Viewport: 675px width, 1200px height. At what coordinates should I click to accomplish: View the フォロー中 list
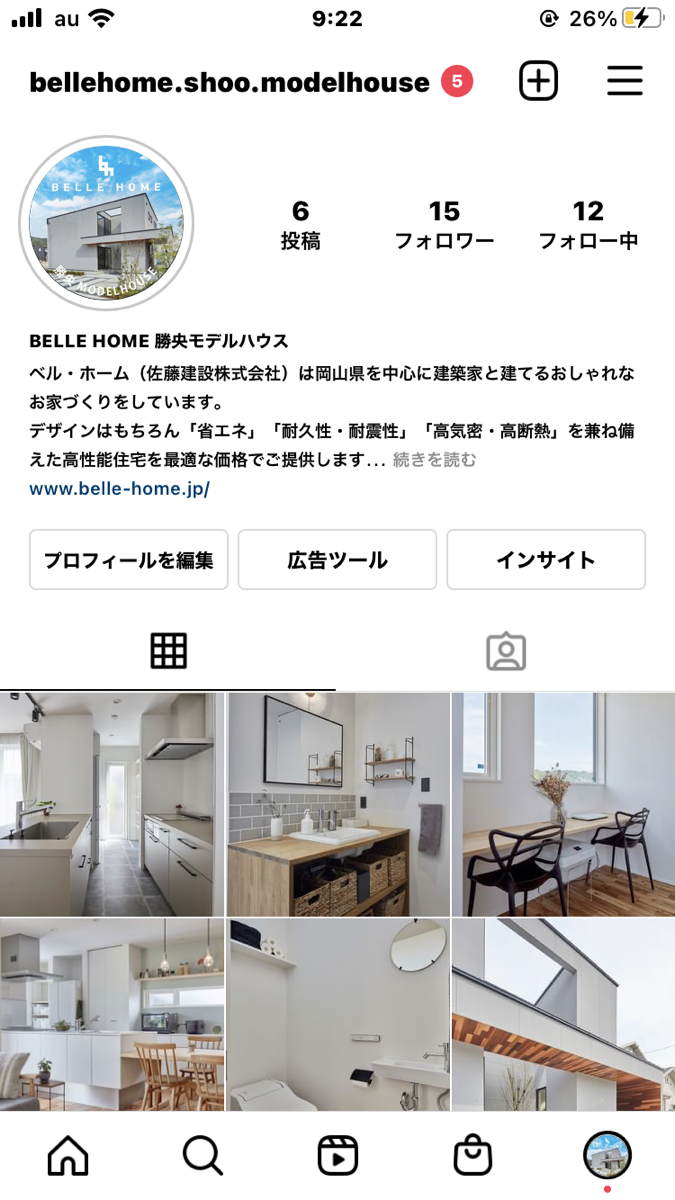click(588, 224)
